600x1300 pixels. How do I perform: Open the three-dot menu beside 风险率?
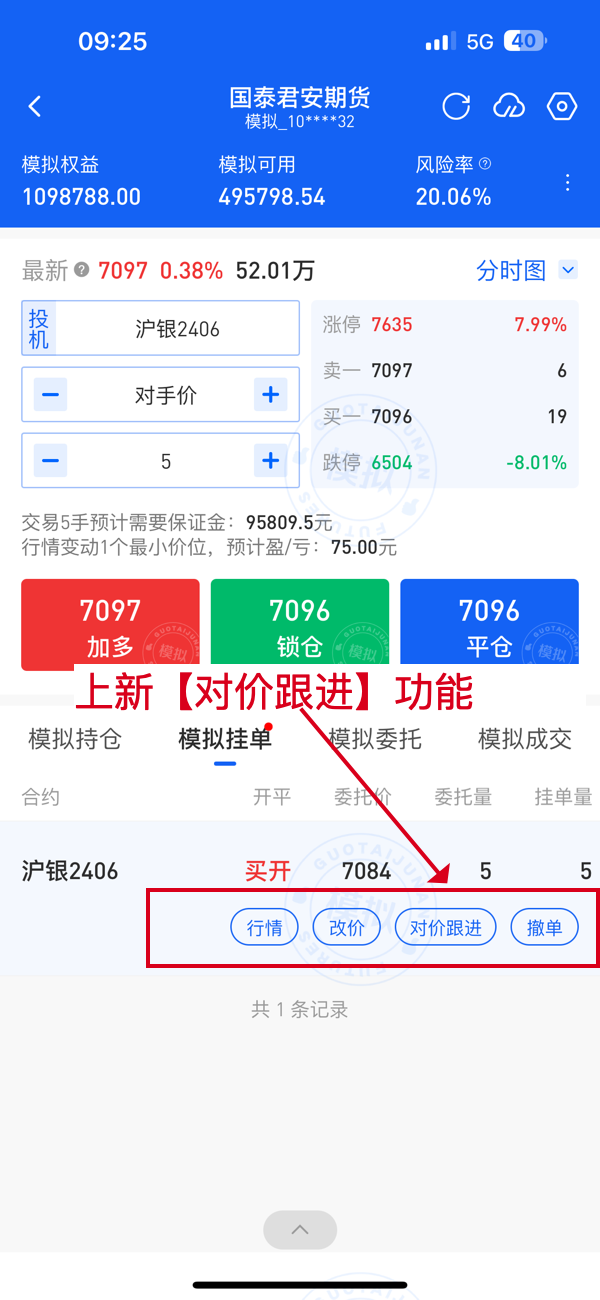click(568, 182)
